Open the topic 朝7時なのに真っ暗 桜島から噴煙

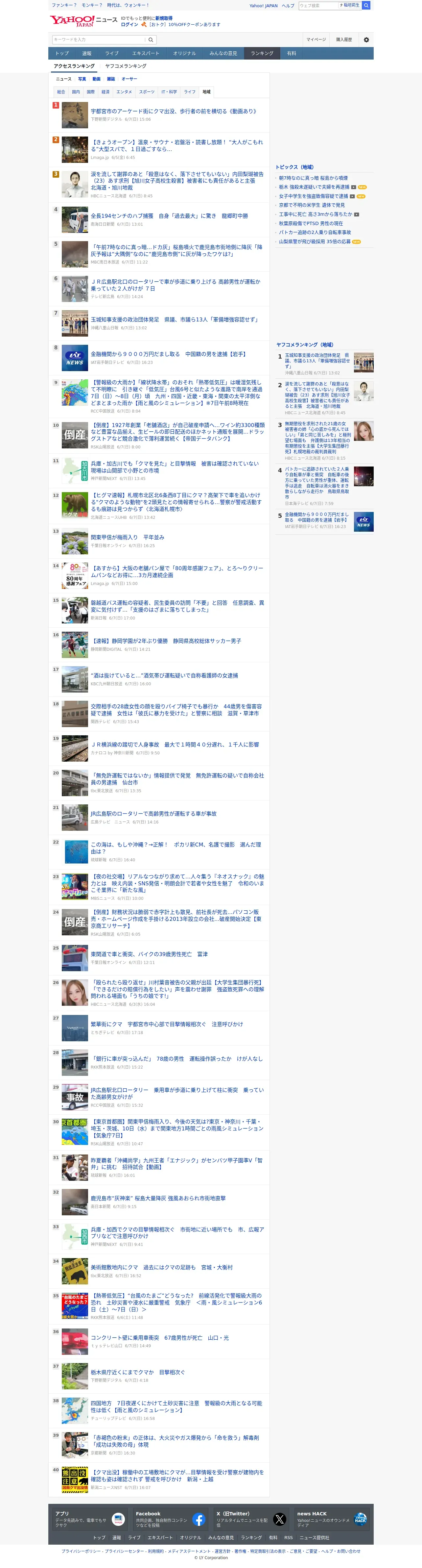click(313, 178)
